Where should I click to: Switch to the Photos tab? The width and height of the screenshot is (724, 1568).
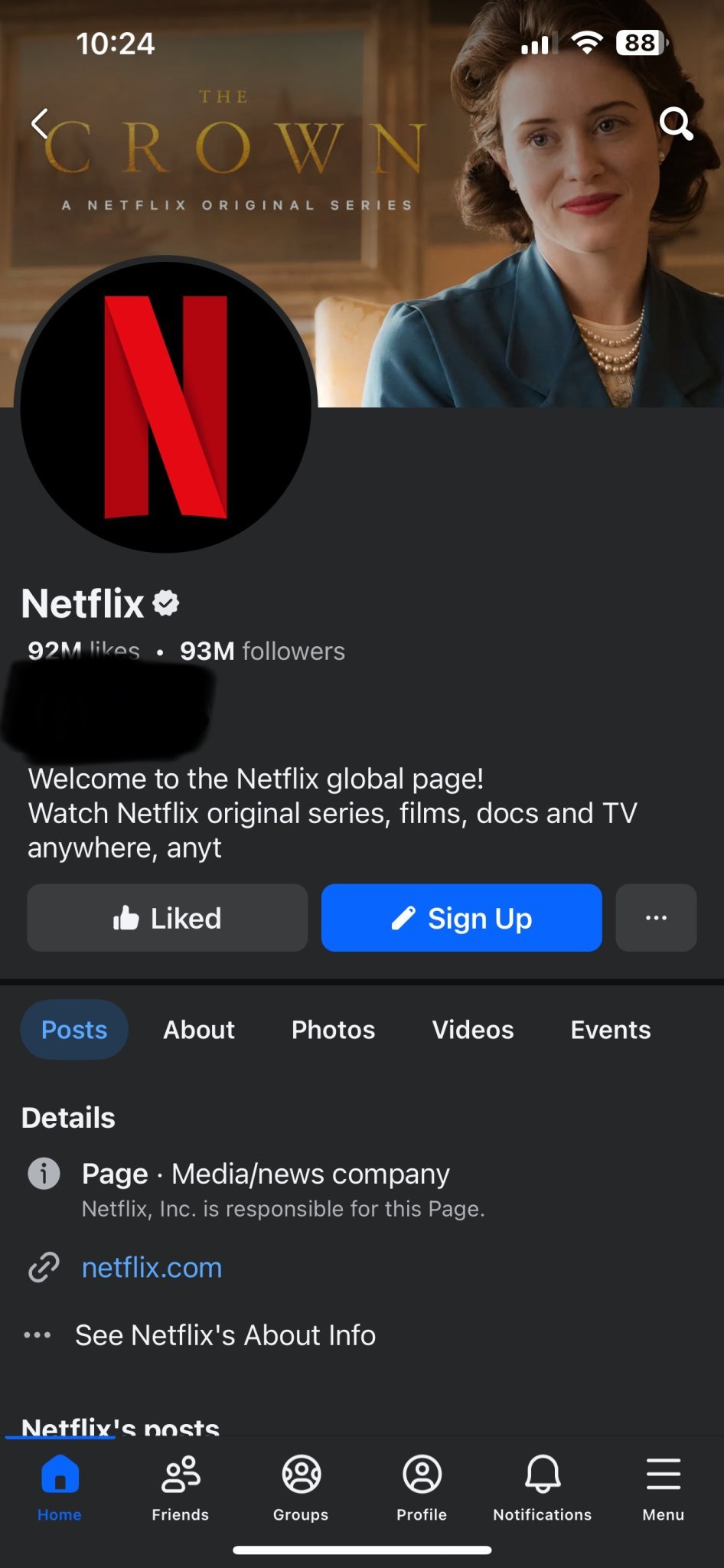pos(333,1030)
